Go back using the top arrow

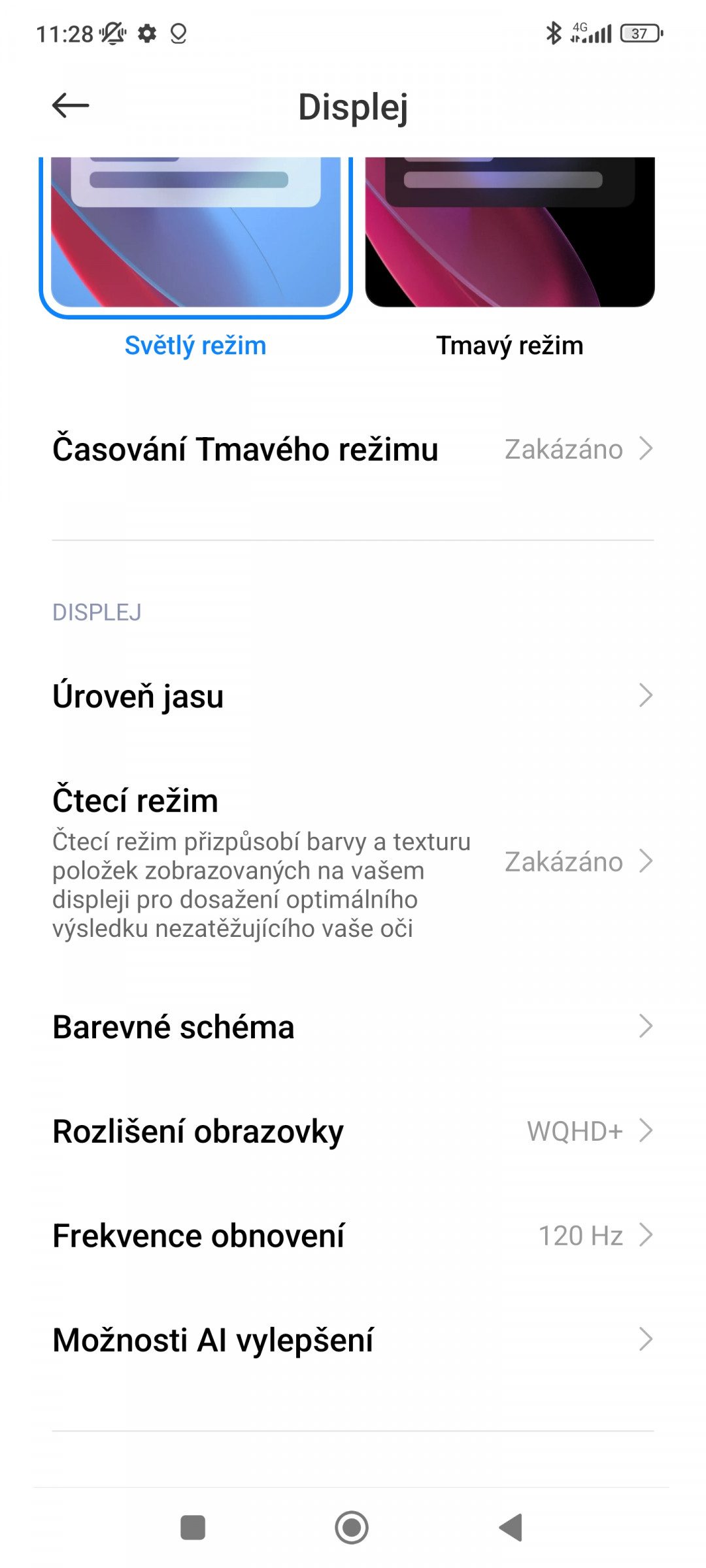[x=71, y=106]
